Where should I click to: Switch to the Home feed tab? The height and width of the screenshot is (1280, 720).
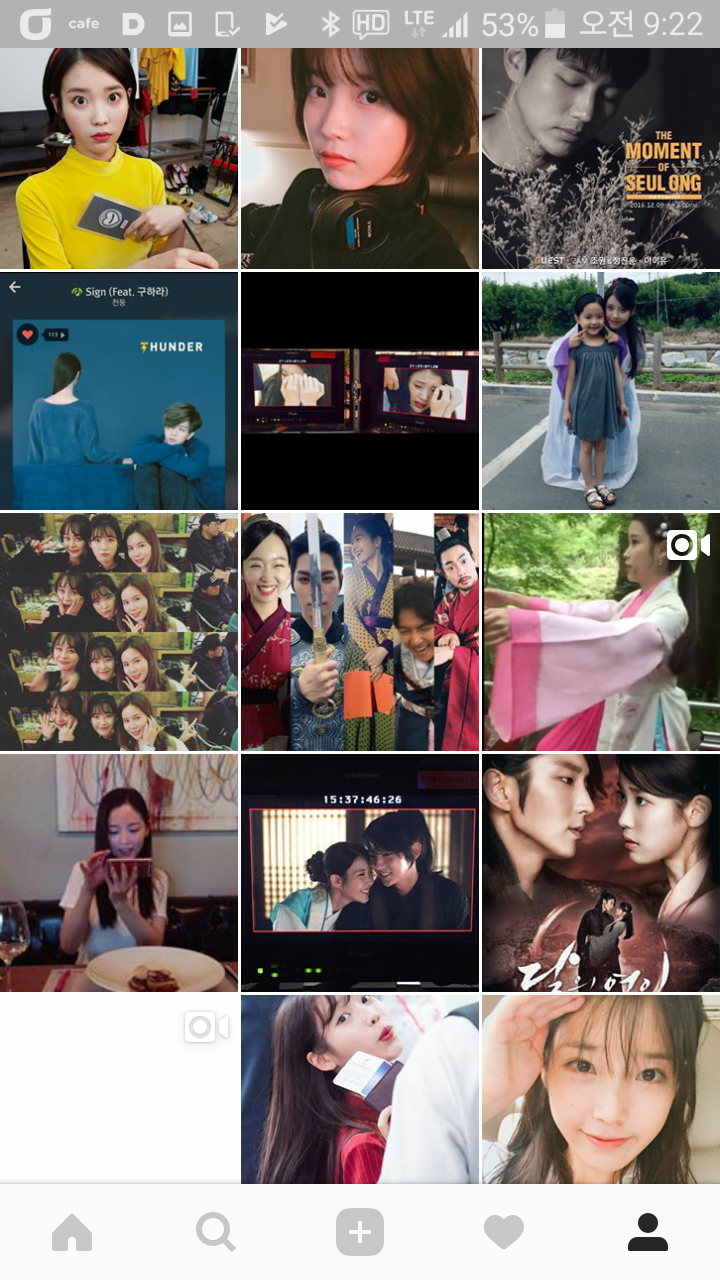click(x=72, y=1232)
